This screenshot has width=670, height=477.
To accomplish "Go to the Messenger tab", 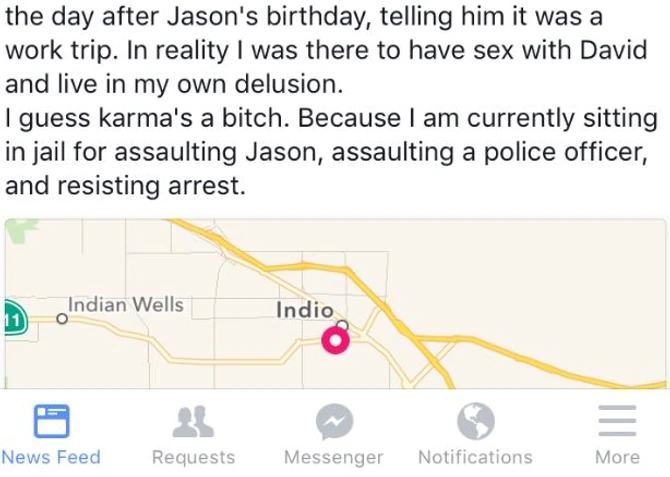I will [x=334, y=434].
